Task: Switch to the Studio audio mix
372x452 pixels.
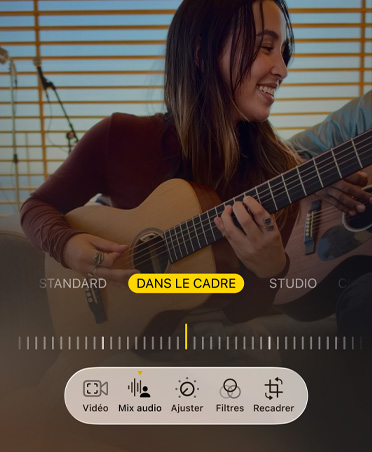Action: 293,283
